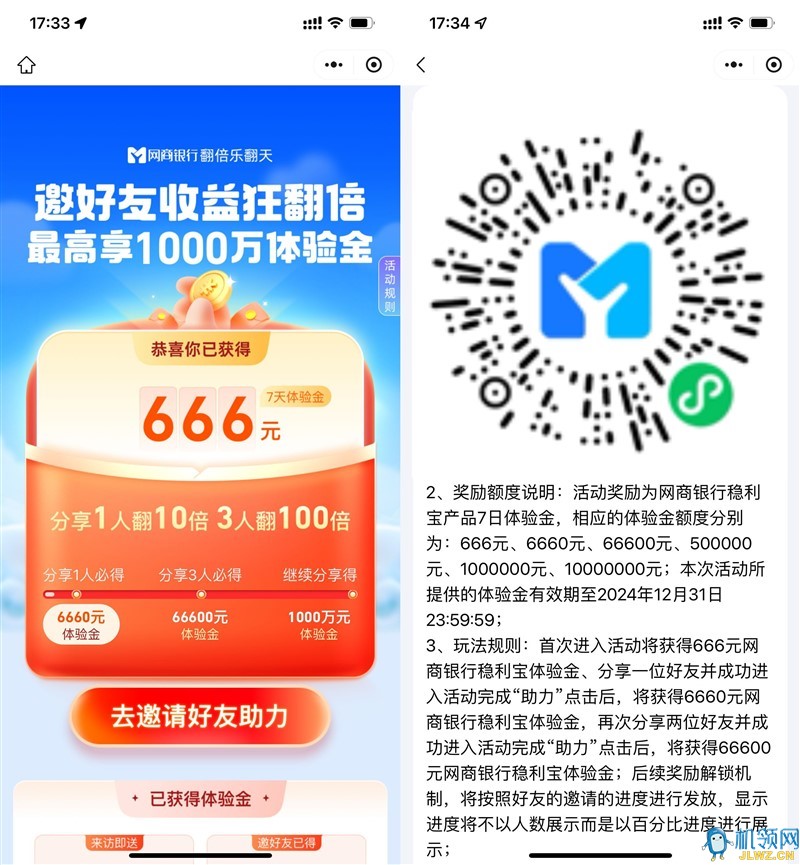Close the mini program from the rules page

coord(774,65)
